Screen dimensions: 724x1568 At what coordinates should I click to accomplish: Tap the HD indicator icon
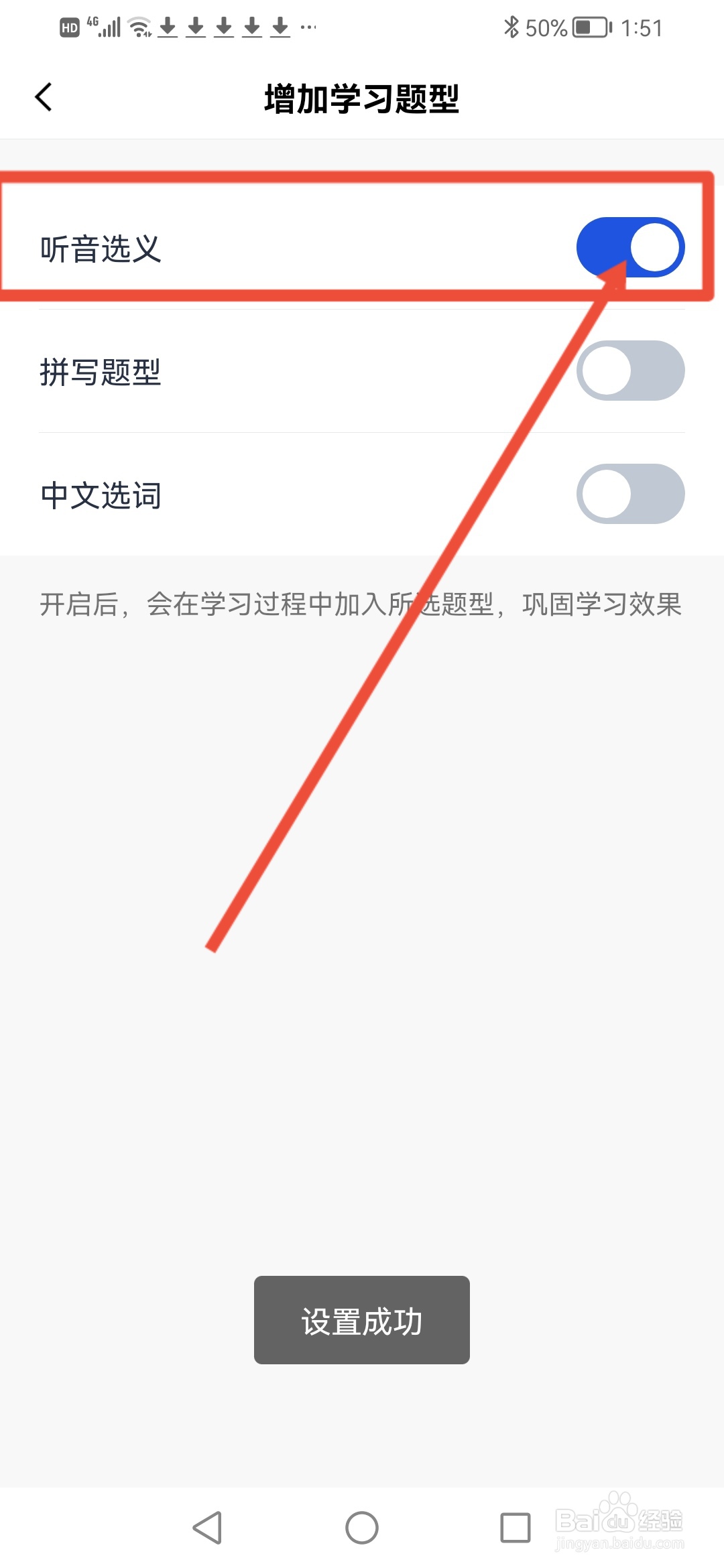click(69, 27)
